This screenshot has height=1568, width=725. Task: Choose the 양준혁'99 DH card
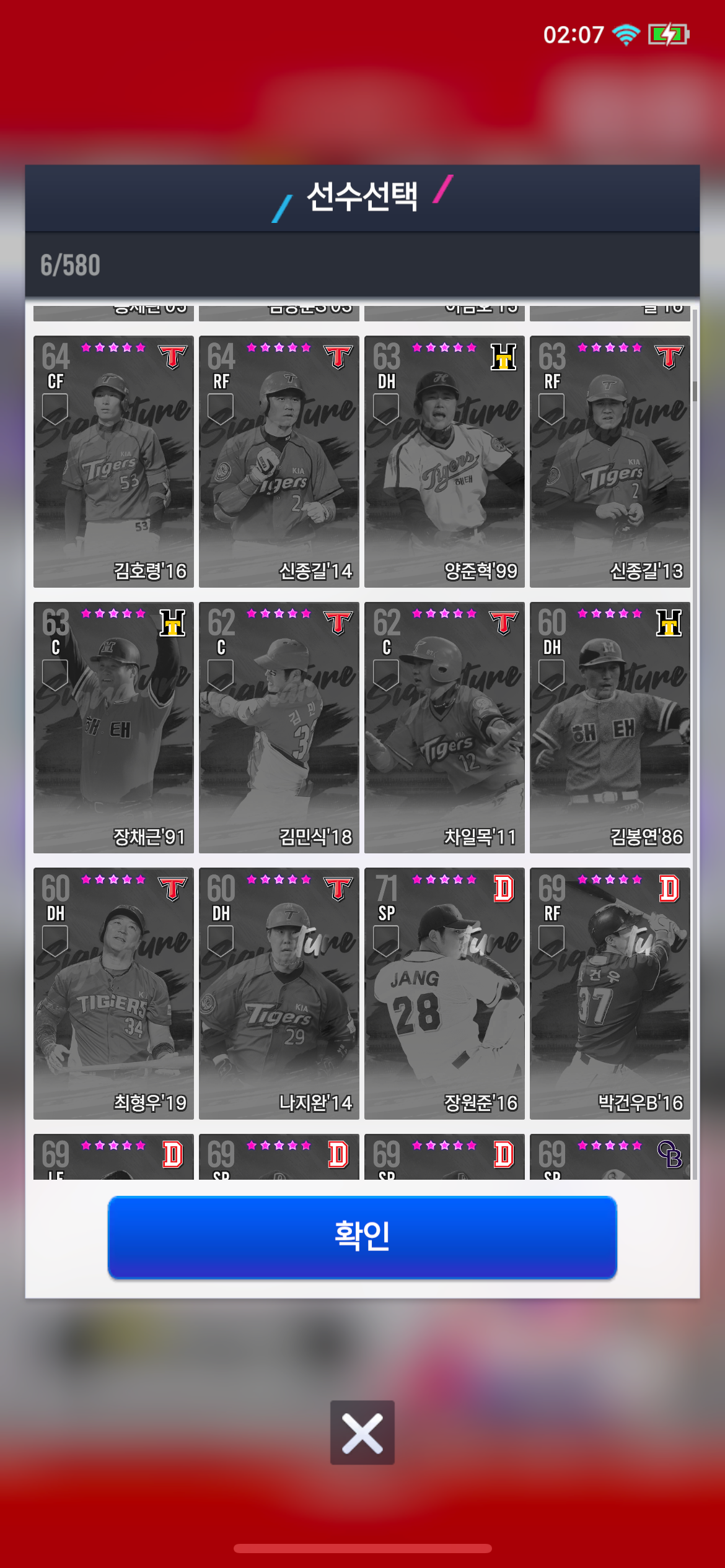pos(444,461)
